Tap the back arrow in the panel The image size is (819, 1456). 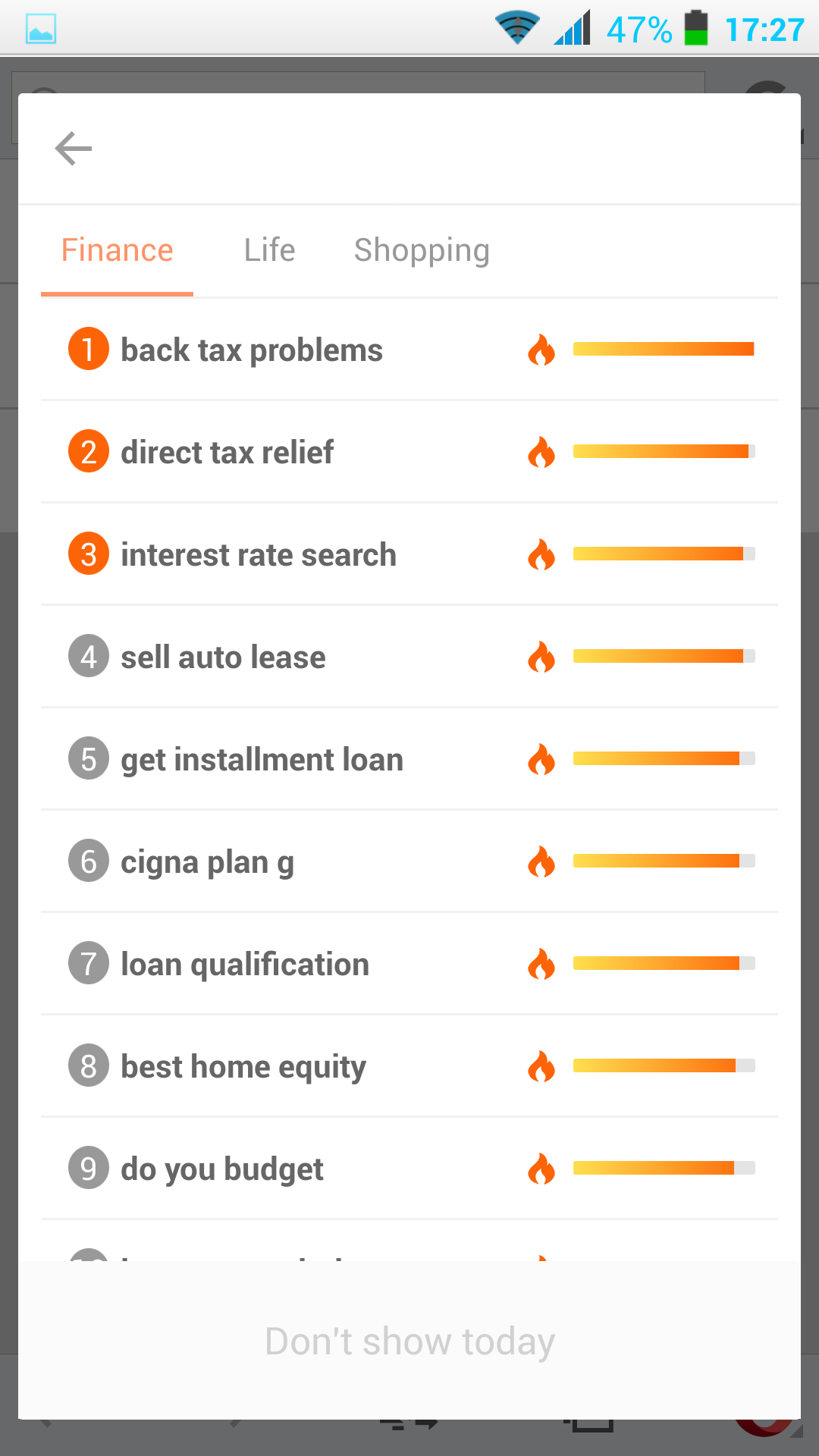click(74, 149)
